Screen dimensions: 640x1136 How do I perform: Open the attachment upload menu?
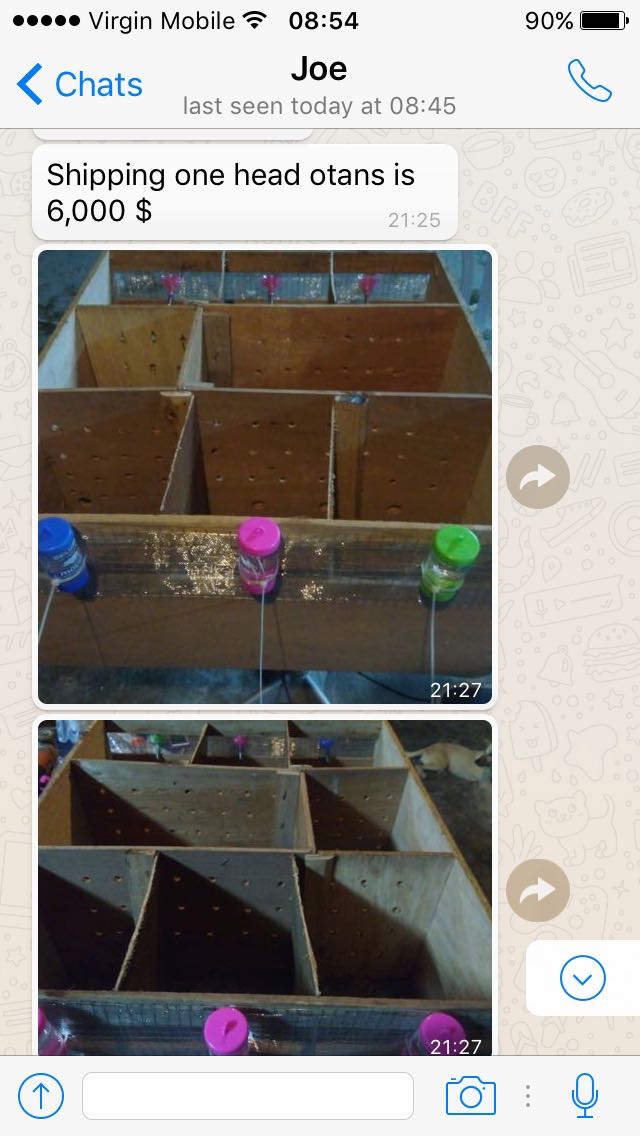[41, 1096]
